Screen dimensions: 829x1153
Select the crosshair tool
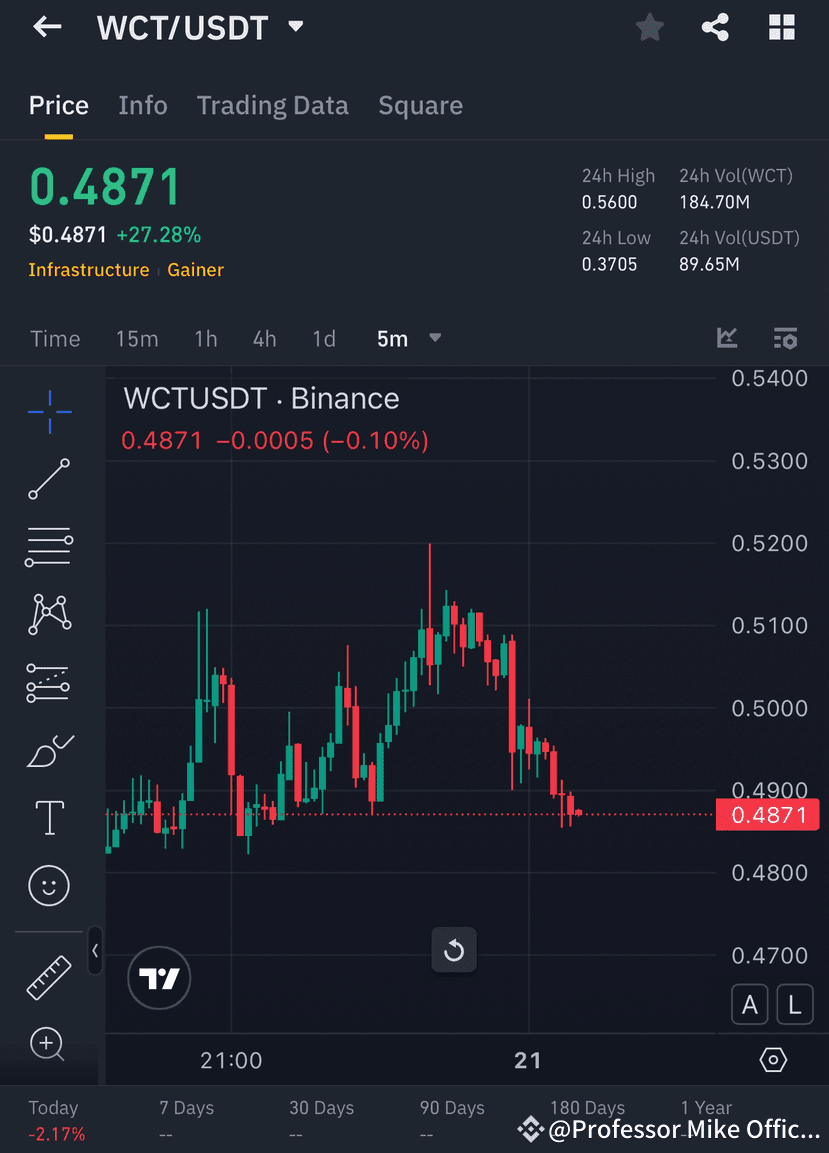tap(48, 411)
